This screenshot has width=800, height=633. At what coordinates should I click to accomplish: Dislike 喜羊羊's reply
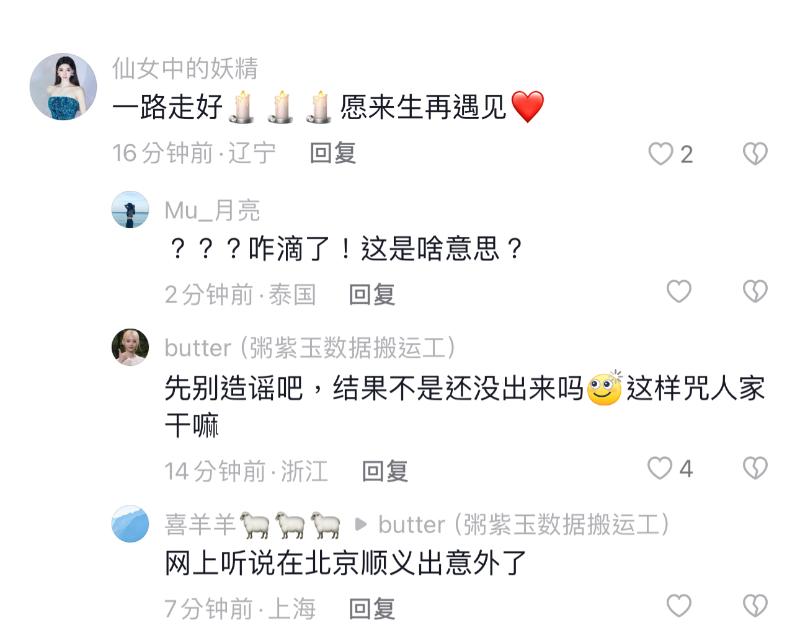point(755,605)
